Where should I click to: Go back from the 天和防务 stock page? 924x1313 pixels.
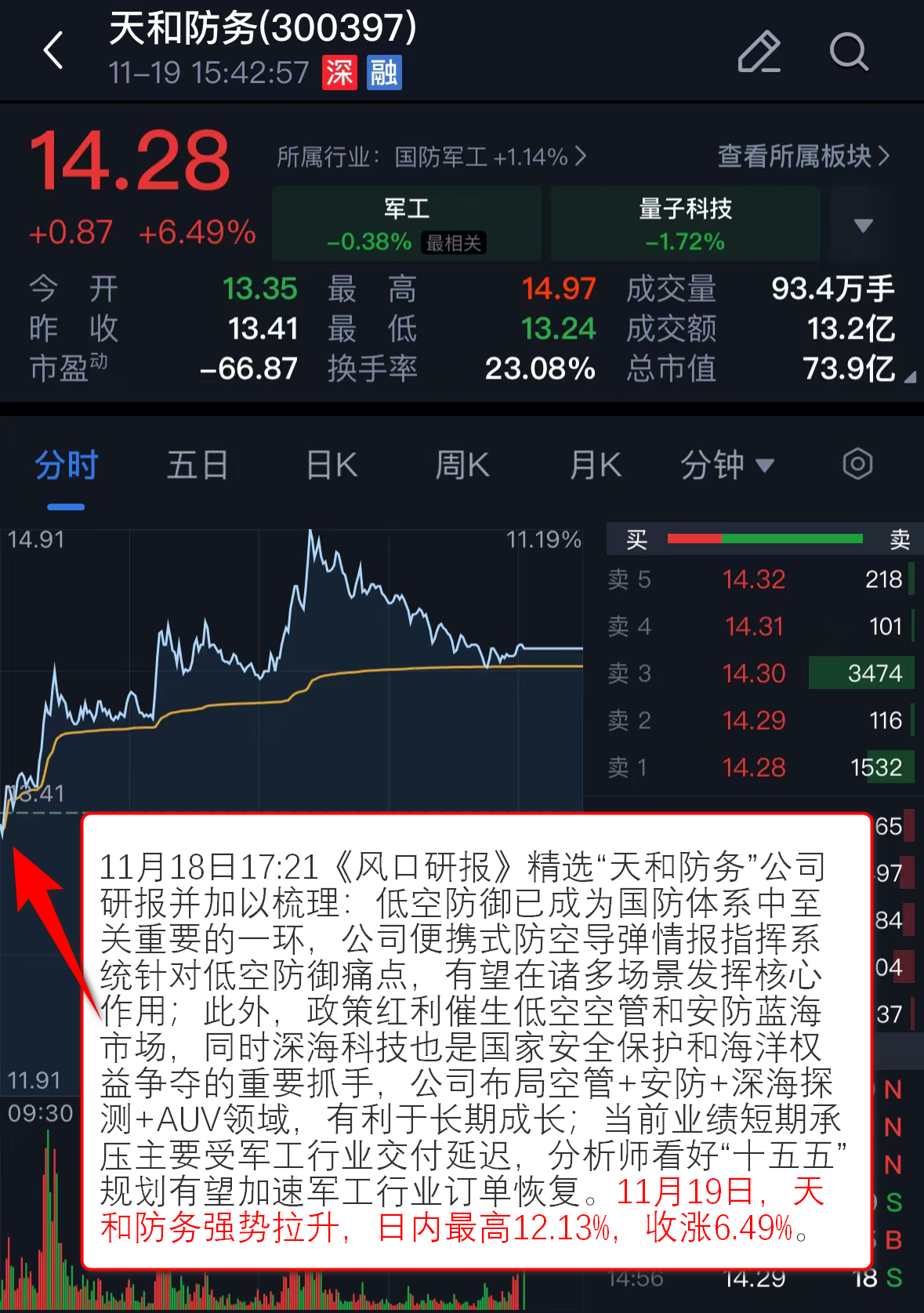click(53, 52)
